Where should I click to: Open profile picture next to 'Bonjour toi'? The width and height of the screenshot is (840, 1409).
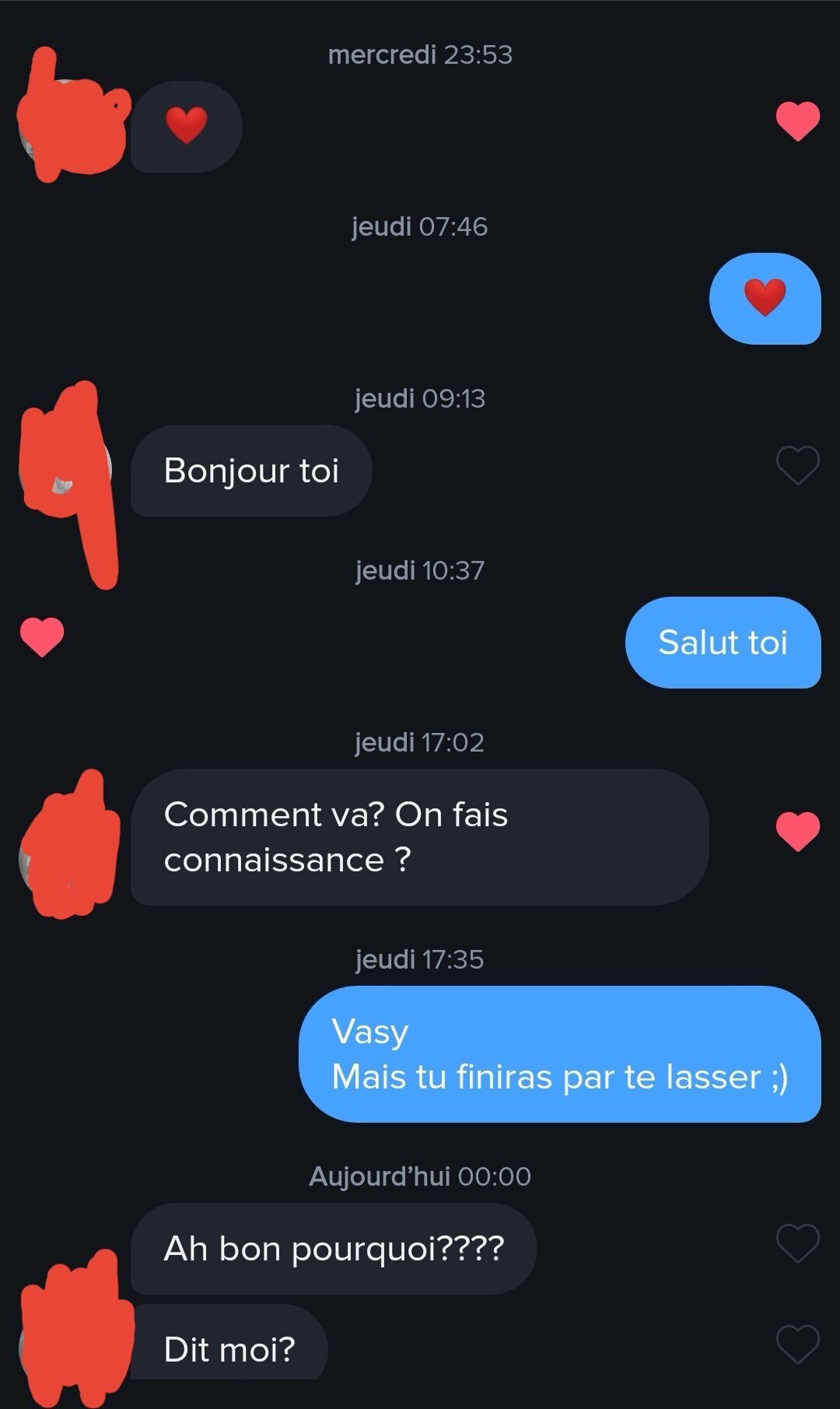pos(65,468)
